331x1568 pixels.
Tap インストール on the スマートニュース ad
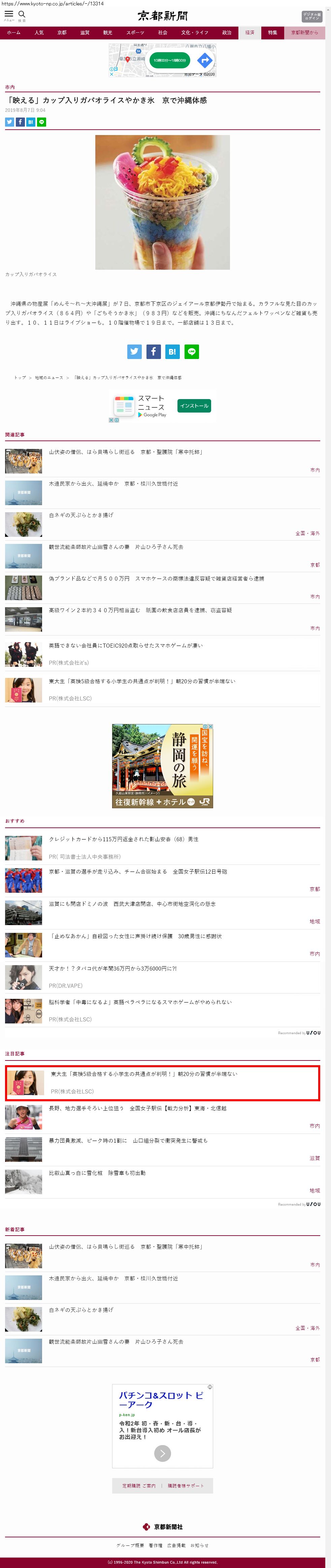[194, 405]
